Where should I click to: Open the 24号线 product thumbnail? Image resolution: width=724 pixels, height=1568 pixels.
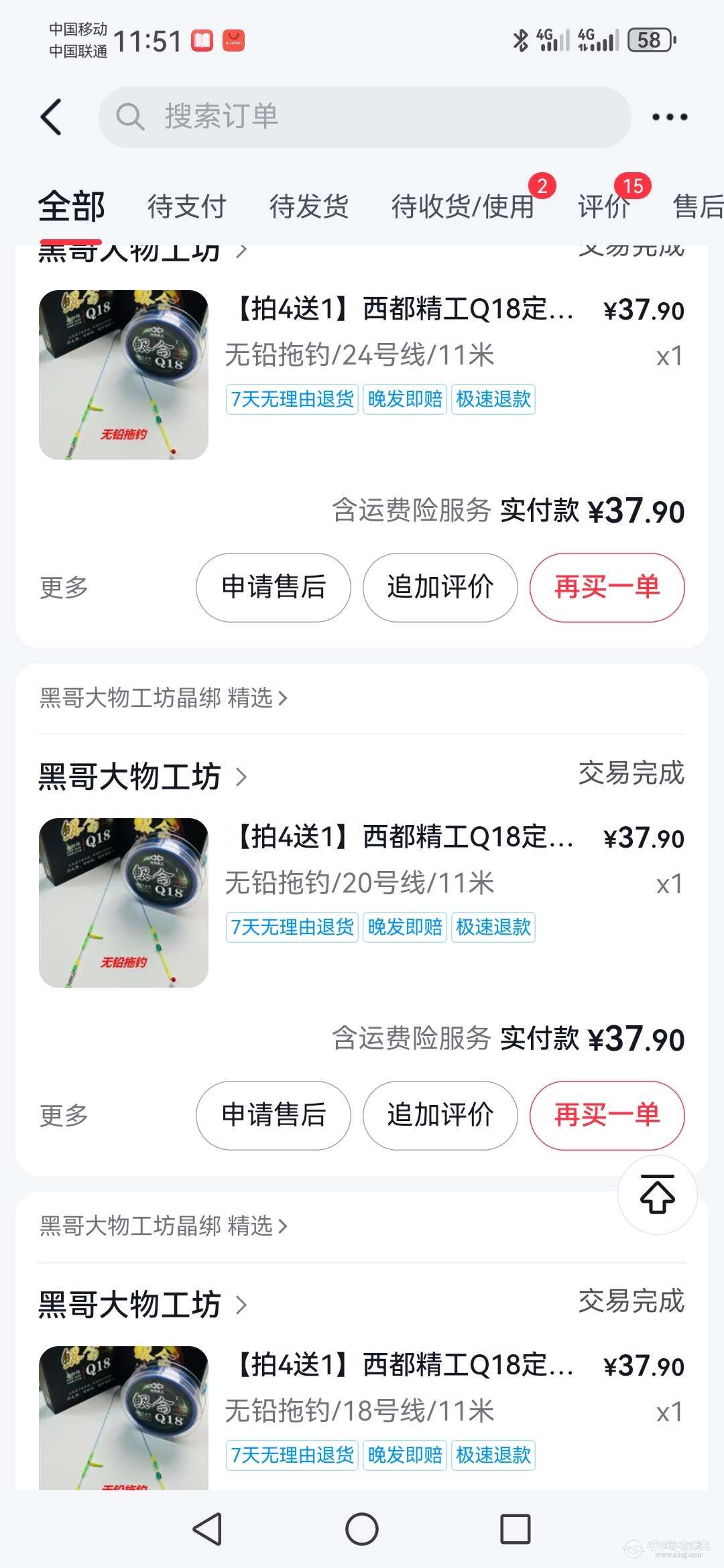123,375
